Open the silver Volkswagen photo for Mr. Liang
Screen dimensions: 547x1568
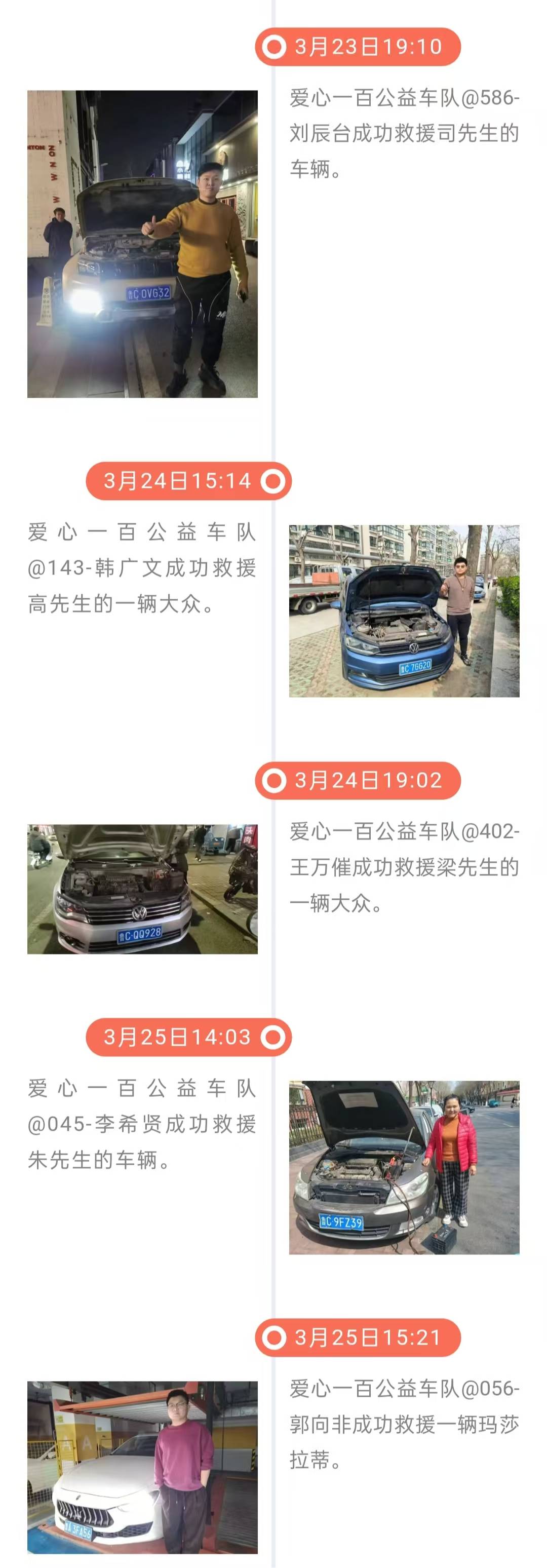click(x=142, y=889)
